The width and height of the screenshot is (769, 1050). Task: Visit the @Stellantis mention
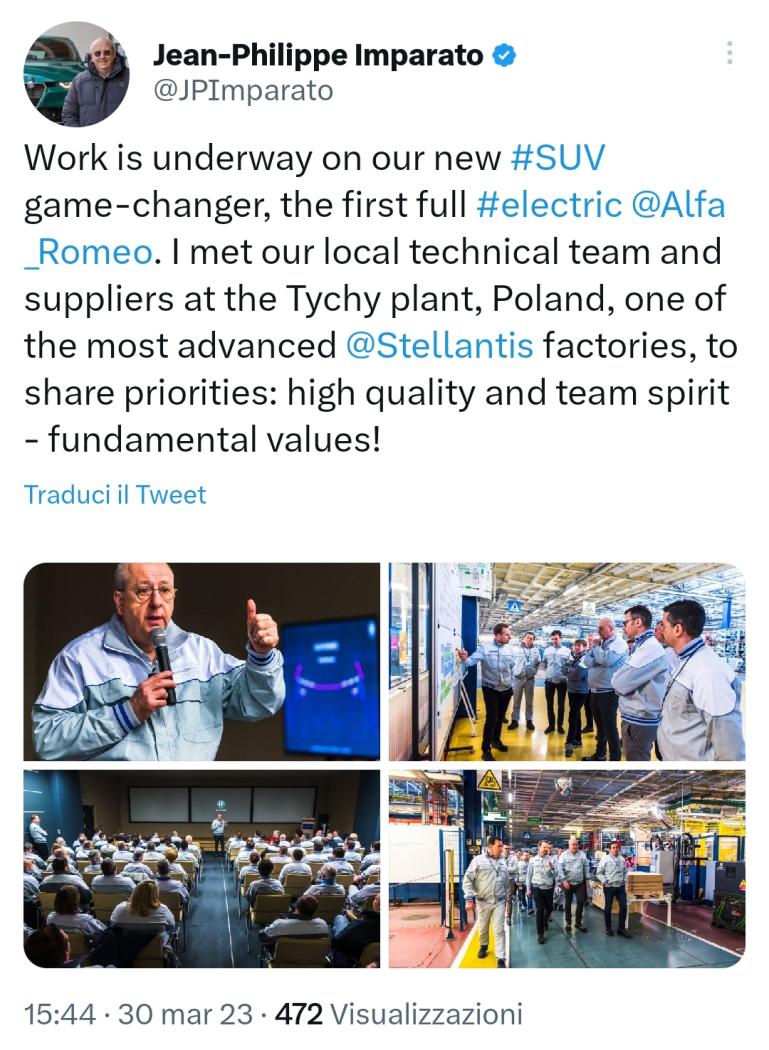tap(440, 346)
